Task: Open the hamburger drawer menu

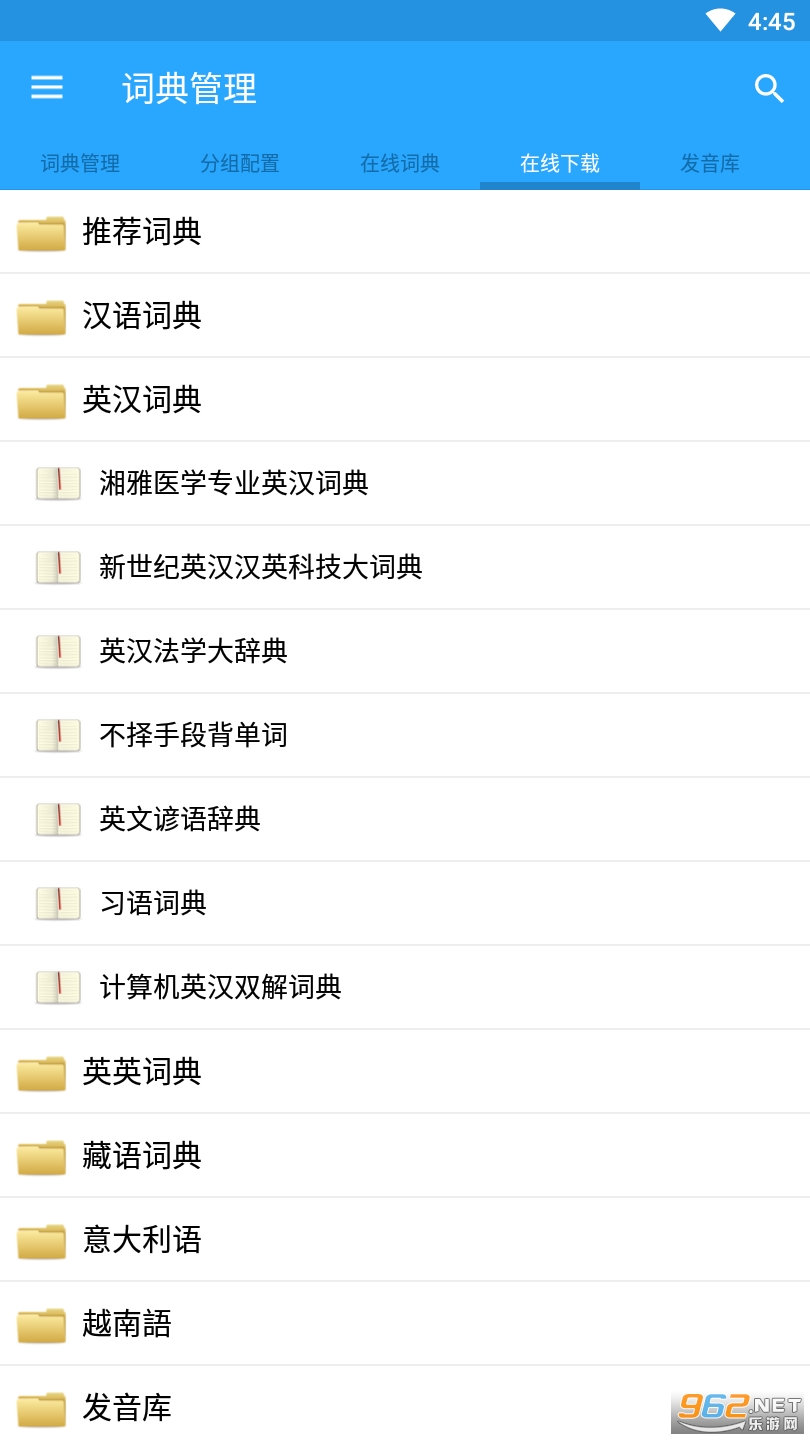Action: pos(47,88)
